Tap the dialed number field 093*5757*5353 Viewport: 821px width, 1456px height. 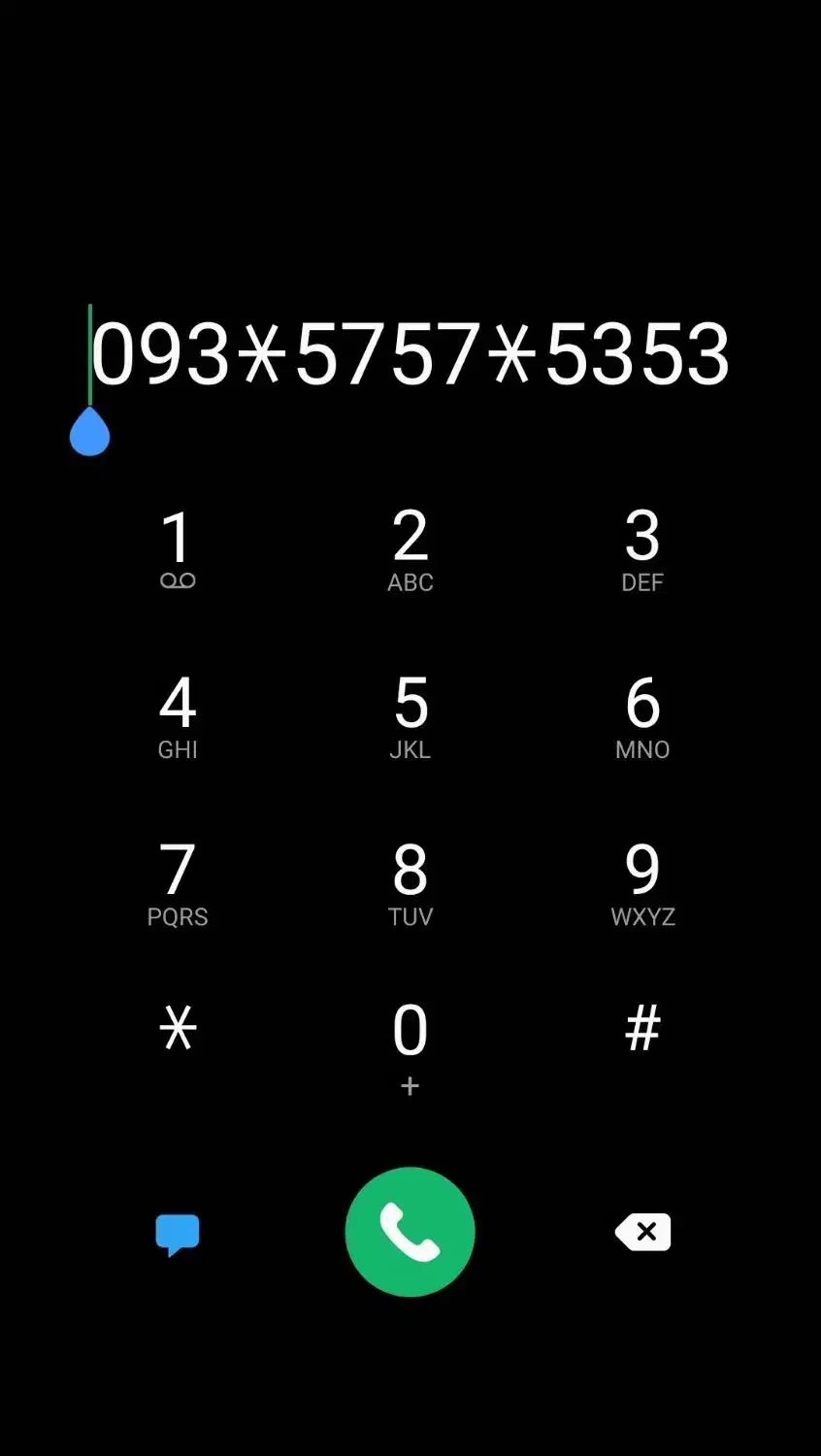pos(410,354)
